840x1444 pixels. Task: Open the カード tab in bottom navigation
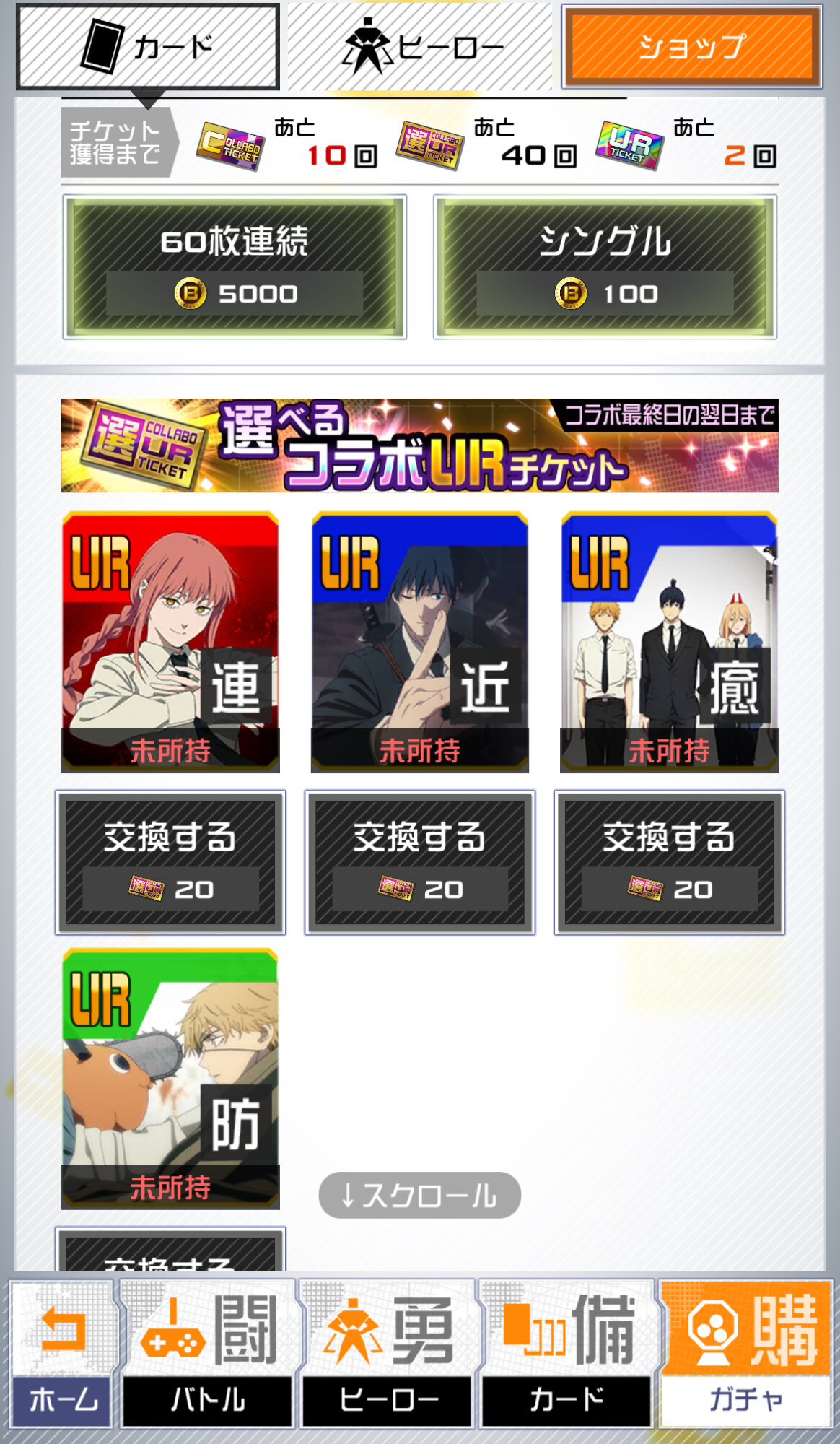pyautogui.click(x=567, y=1354)
